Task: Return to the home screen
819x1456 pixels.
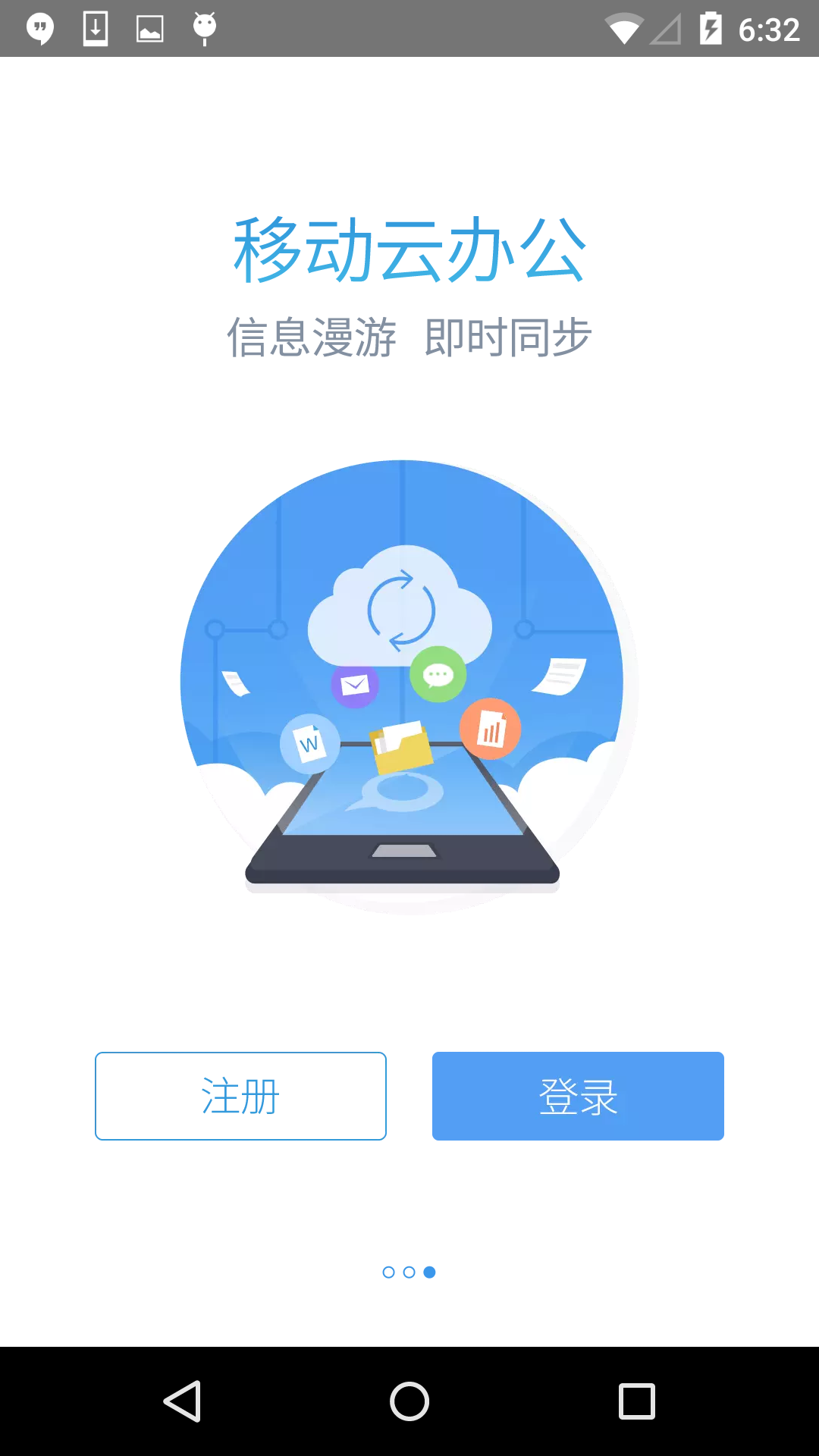Action: [409, 1401]
